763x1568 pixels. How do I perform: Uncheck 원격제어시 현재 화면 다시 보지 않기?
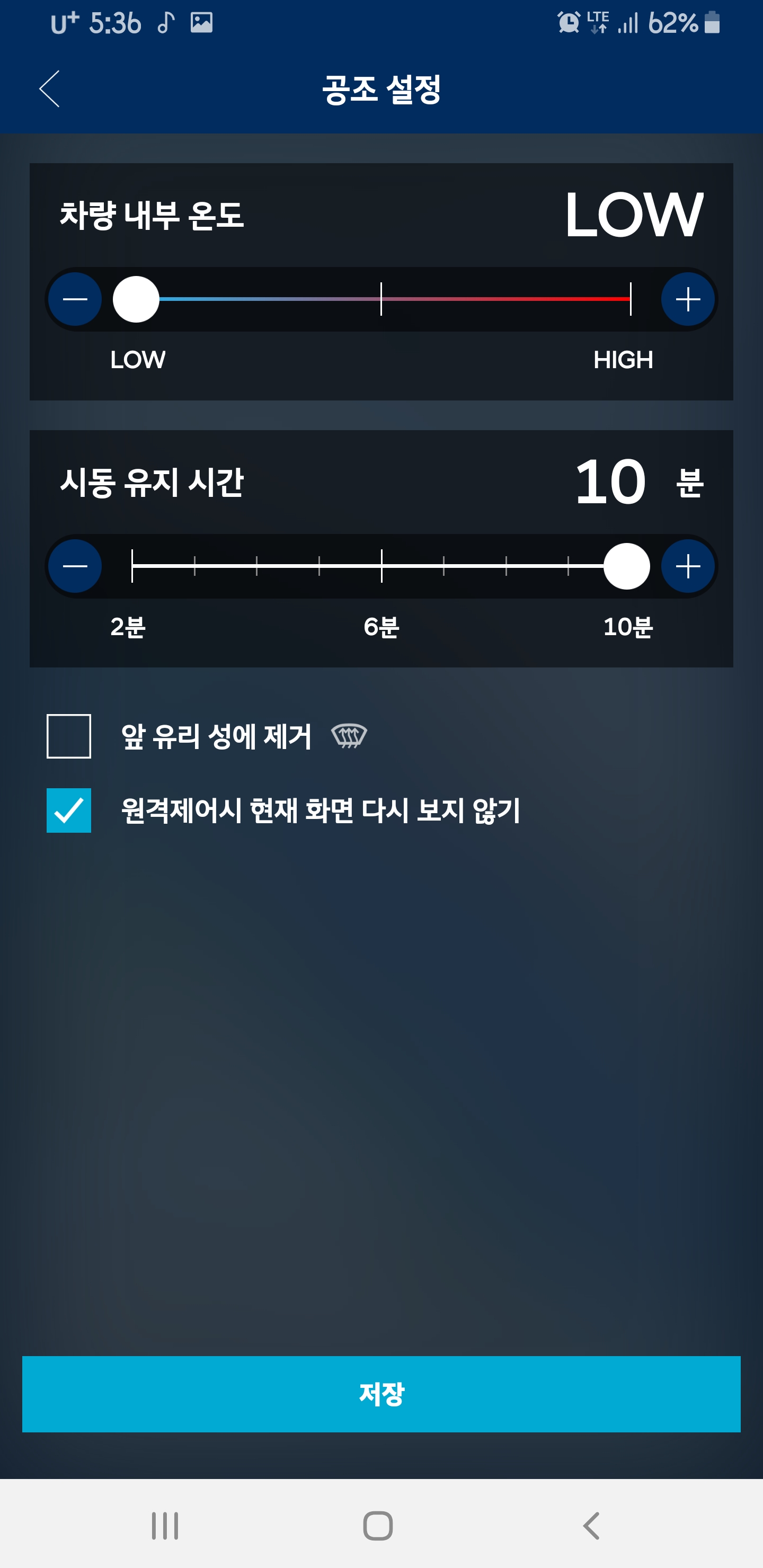(69, 810)
